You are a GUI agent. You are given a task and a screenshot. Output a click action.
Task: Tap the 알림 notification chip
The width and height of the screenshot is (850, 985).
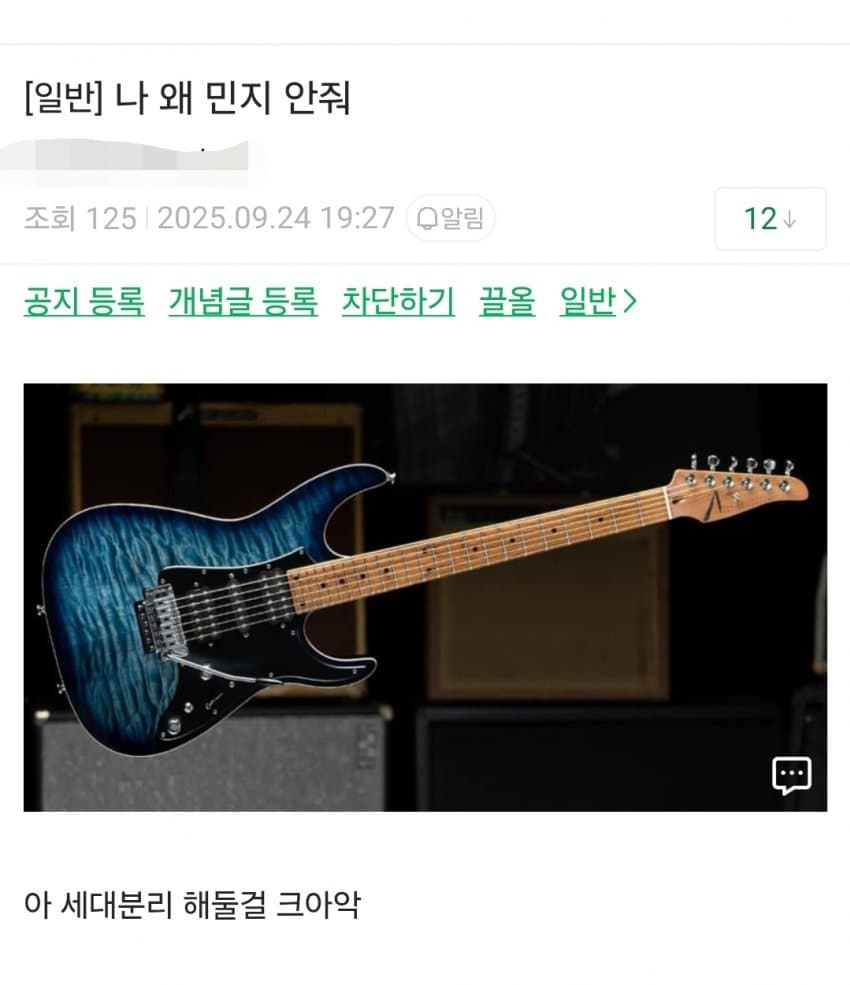[450, 218]
